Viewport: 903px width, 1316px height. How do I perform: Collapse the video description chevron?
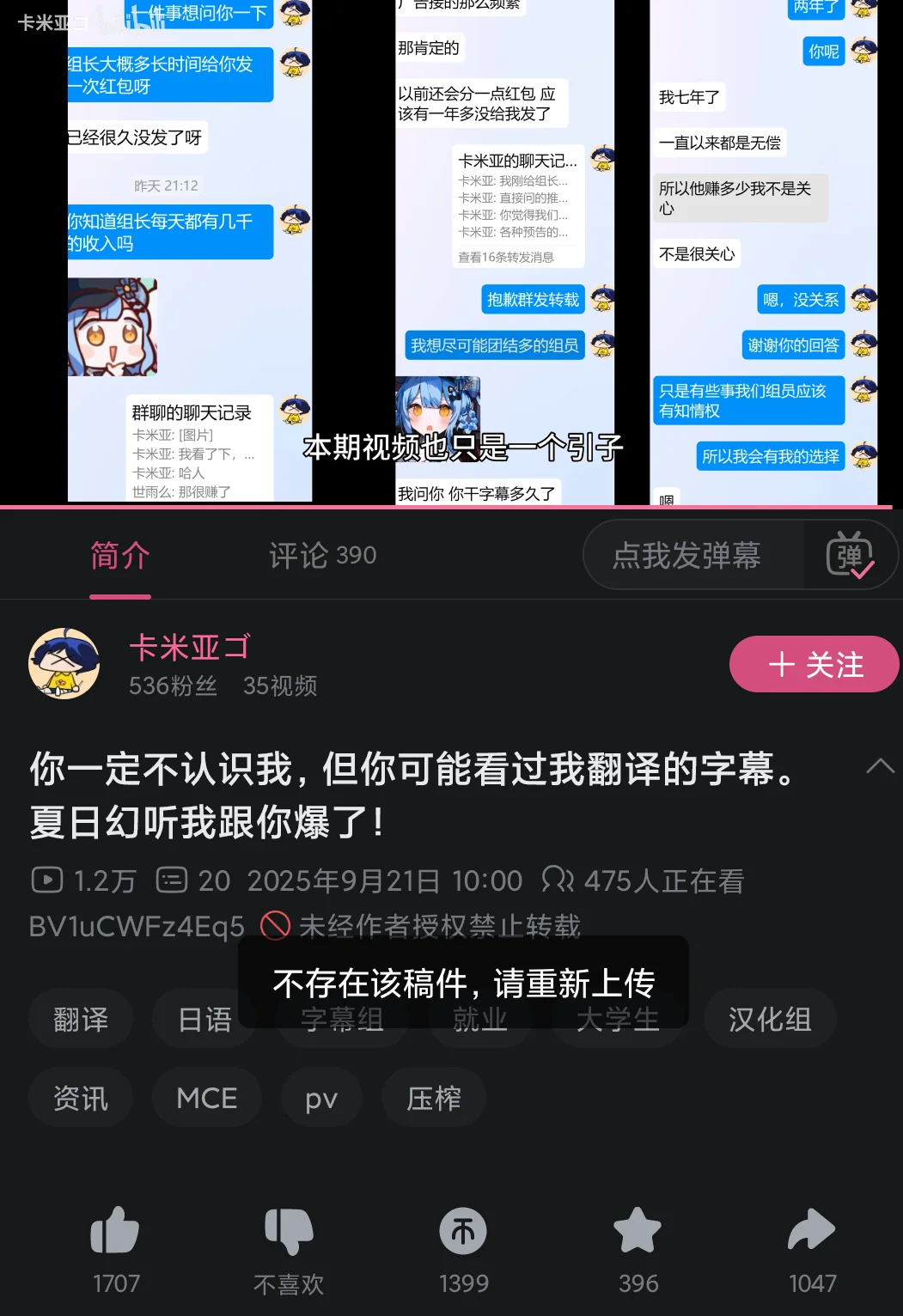point(880,766)
